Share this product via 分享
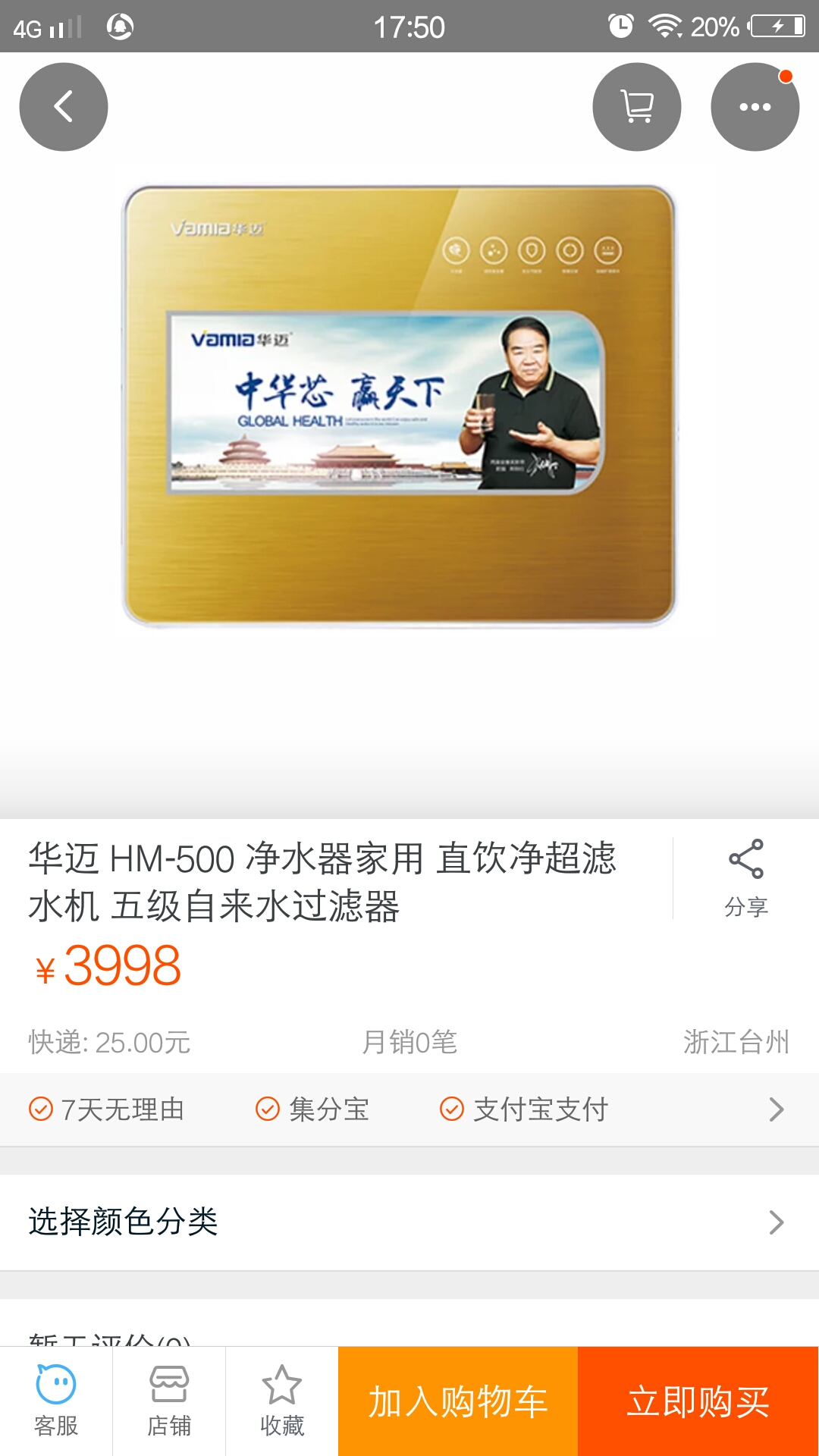Image resolution: width=819 pixels, height=1456 pixels. pos(746,878)
